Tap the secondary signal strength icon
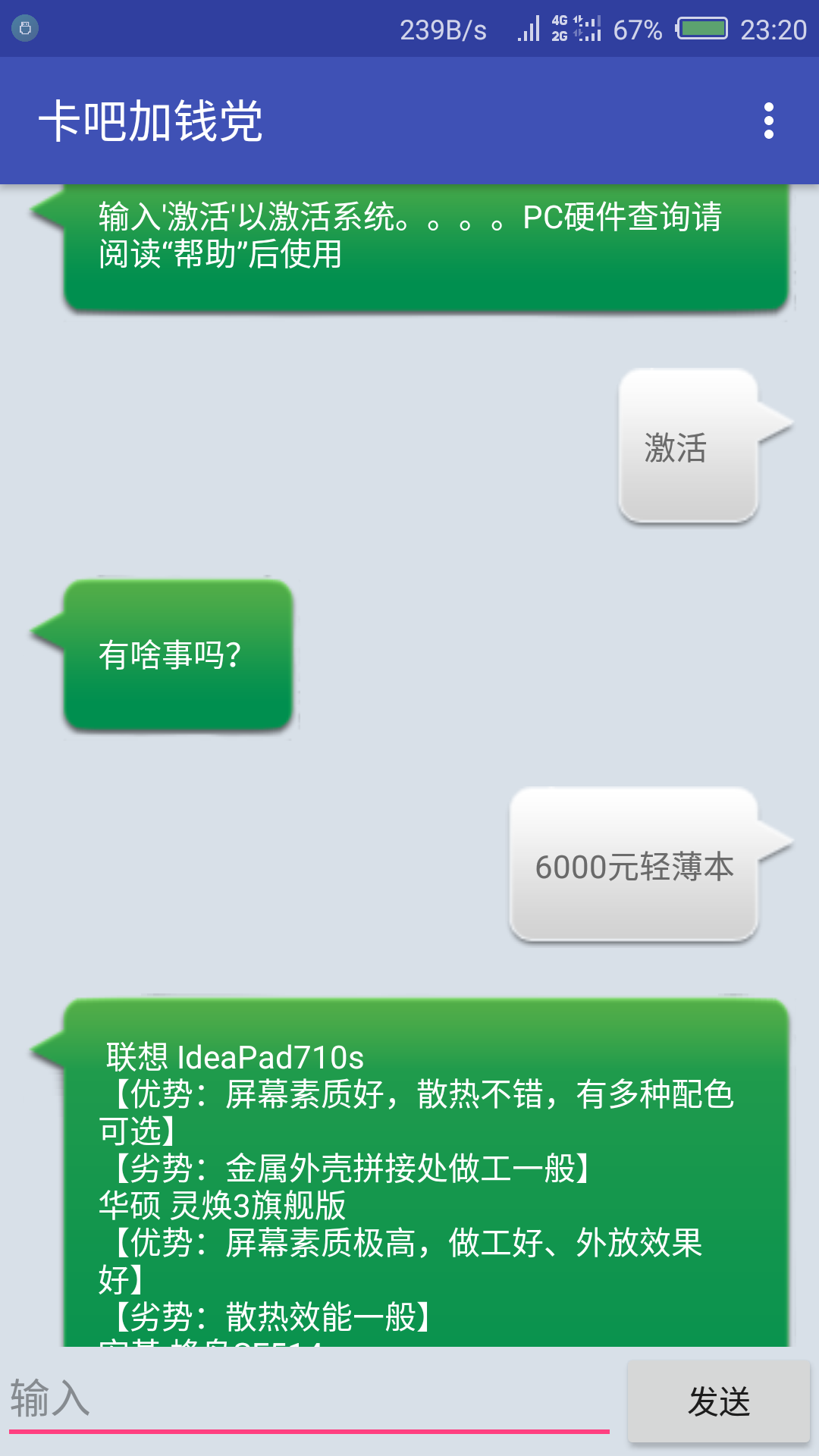The height and width of the screenshot is (1456, 819). 590,29
